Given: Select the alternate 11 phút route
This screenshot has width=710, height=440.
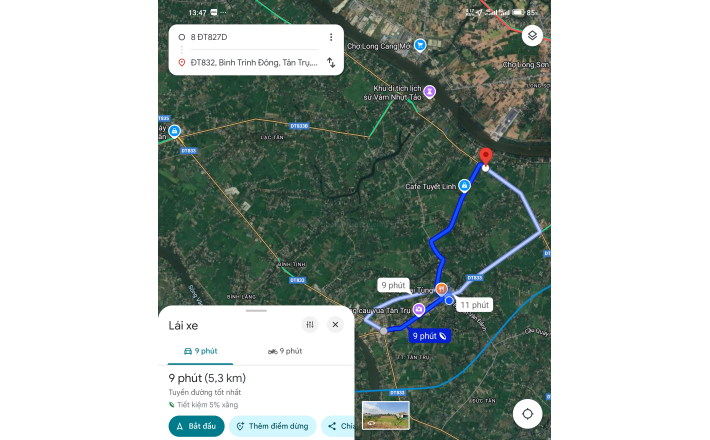Looking at the screenshot, I should point(475,305).
